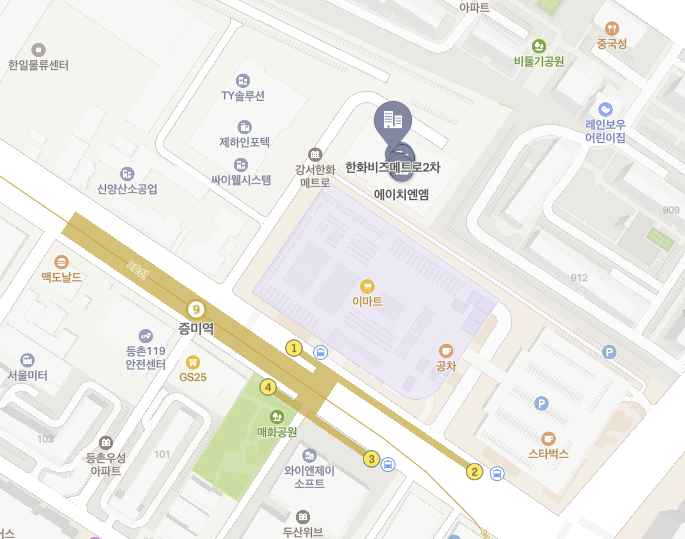Tap the 매화공원 park marker
This screenshot has width=685, height=539.
point(276,417)
